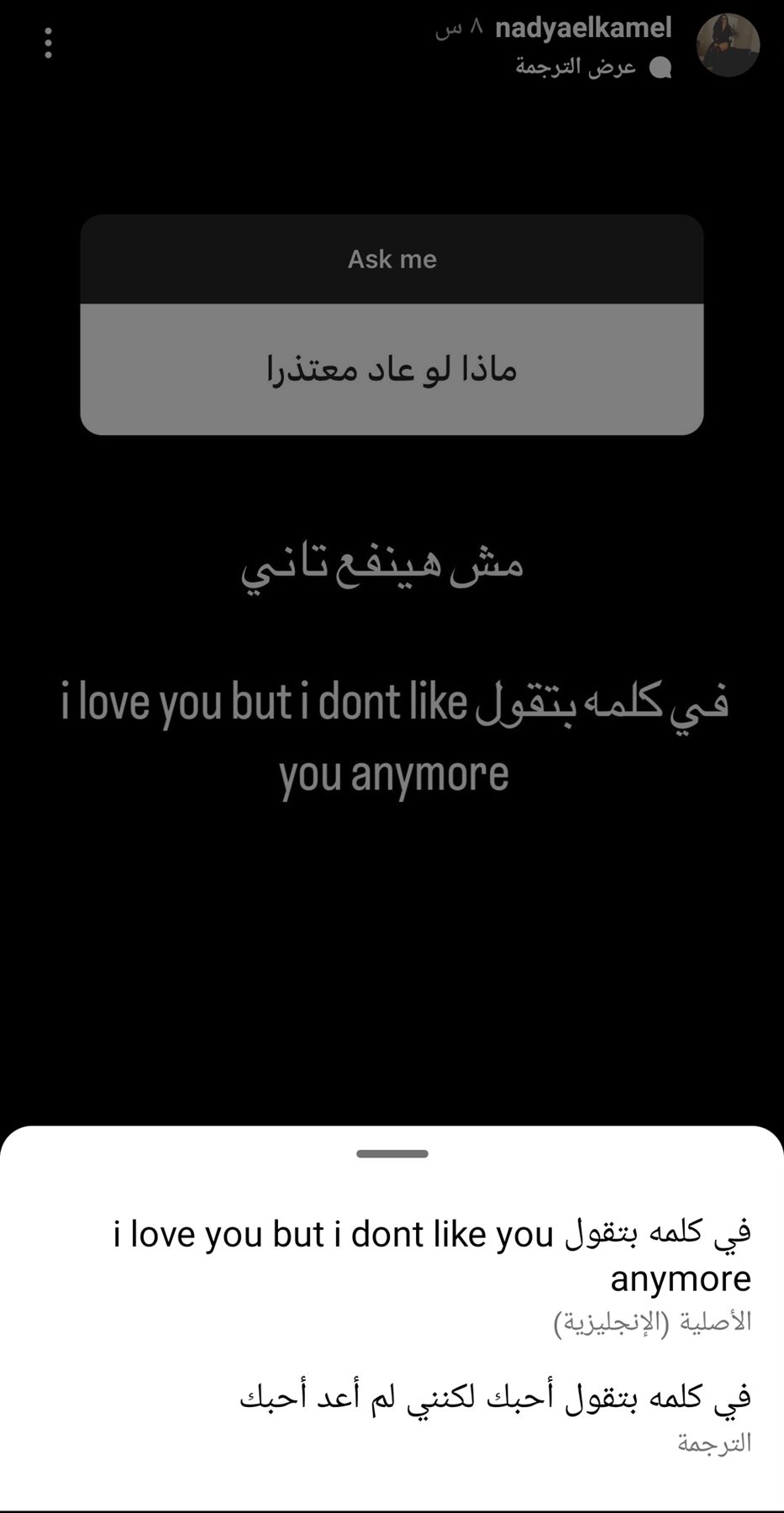Tap the black story area to advance
Screen dimensions: 784x1513
(390, 967)
